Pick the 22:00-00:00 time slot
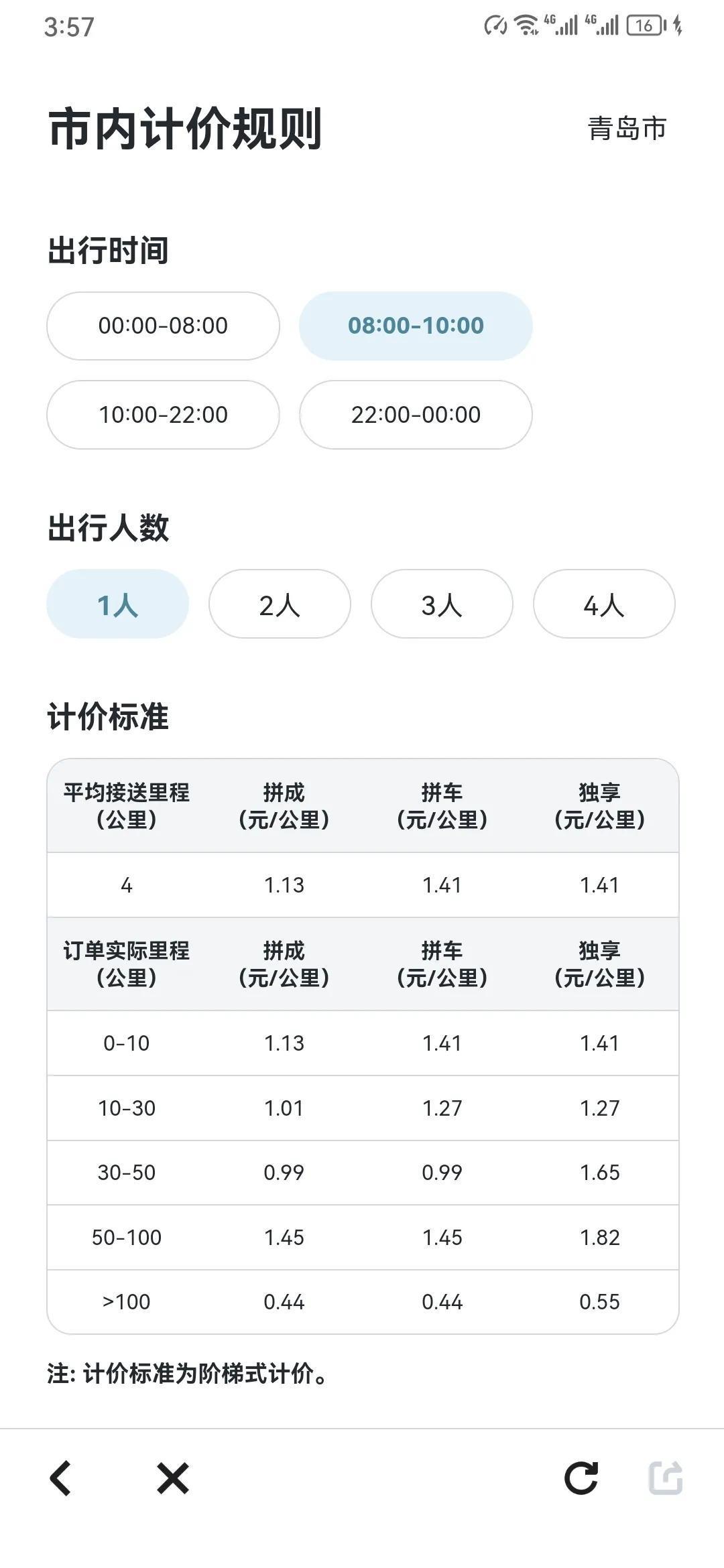Viewport: 724px width, 1568px height. click(x=416, y=415)
